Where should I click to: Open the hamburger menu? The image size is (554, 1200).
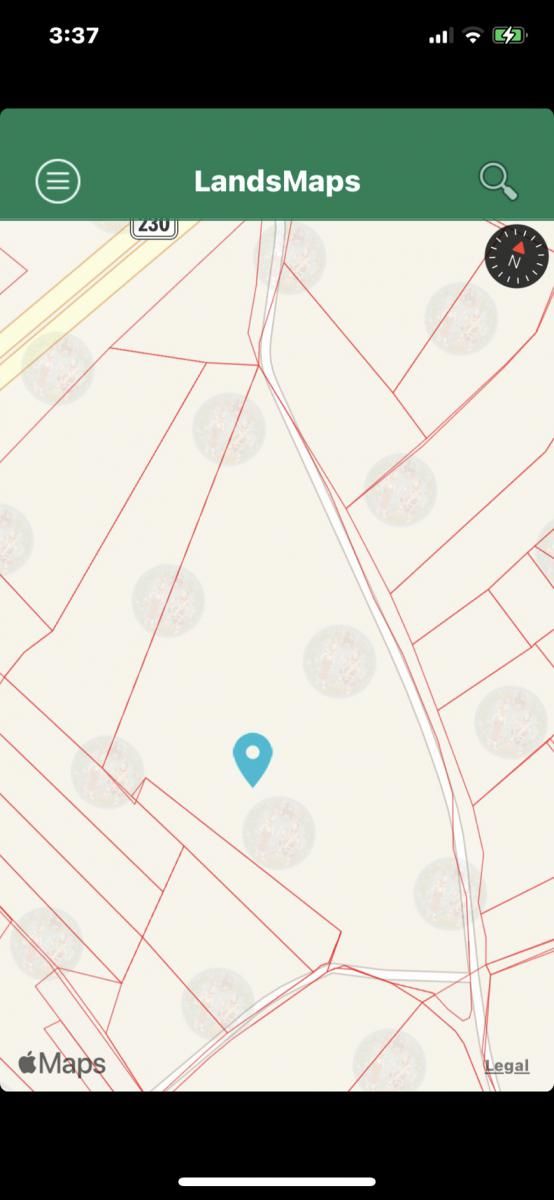pyautogui.click(x=58, y=181)
